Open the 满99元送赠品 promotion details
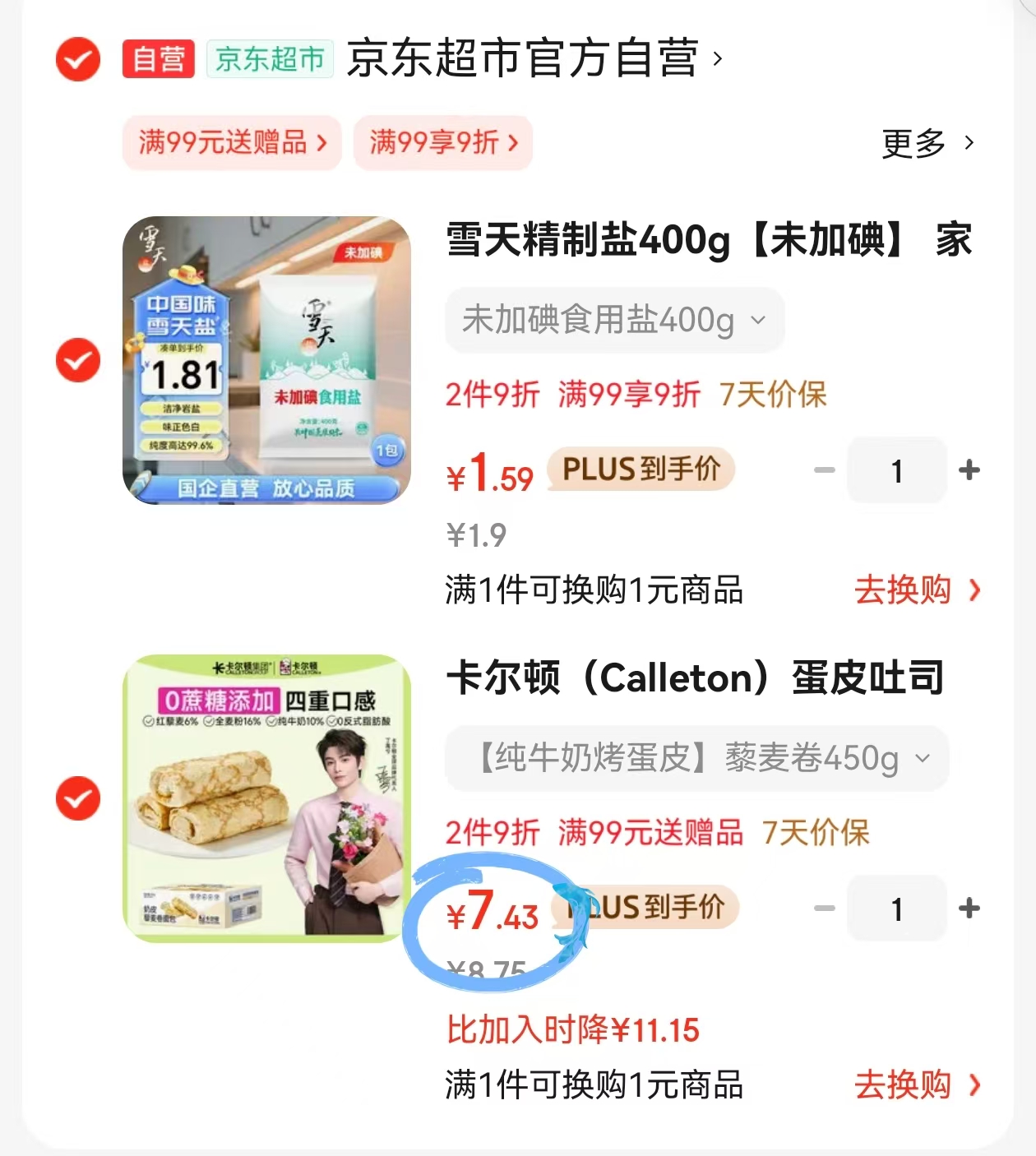 232,142
